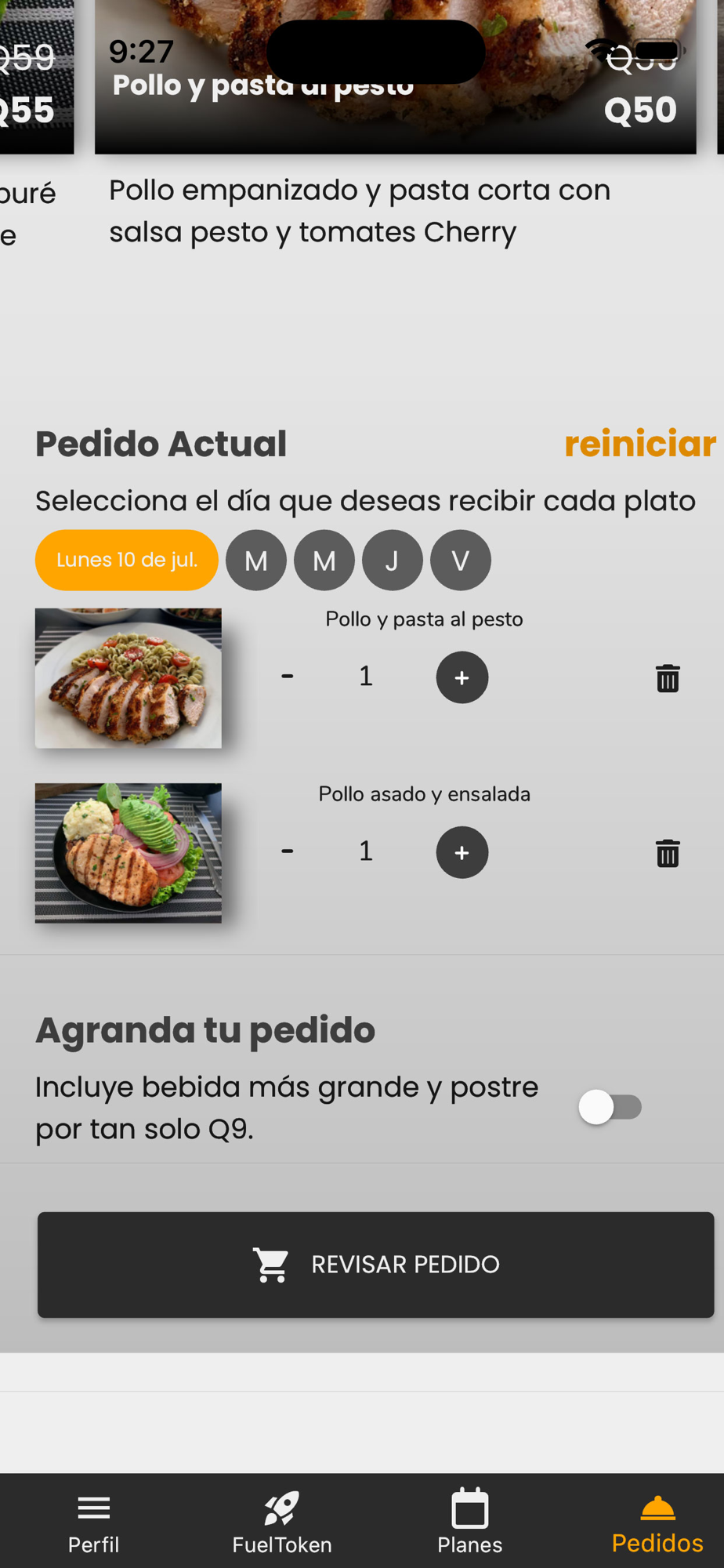
Task: Open the Perfil tab
Action: [93, 1523]
